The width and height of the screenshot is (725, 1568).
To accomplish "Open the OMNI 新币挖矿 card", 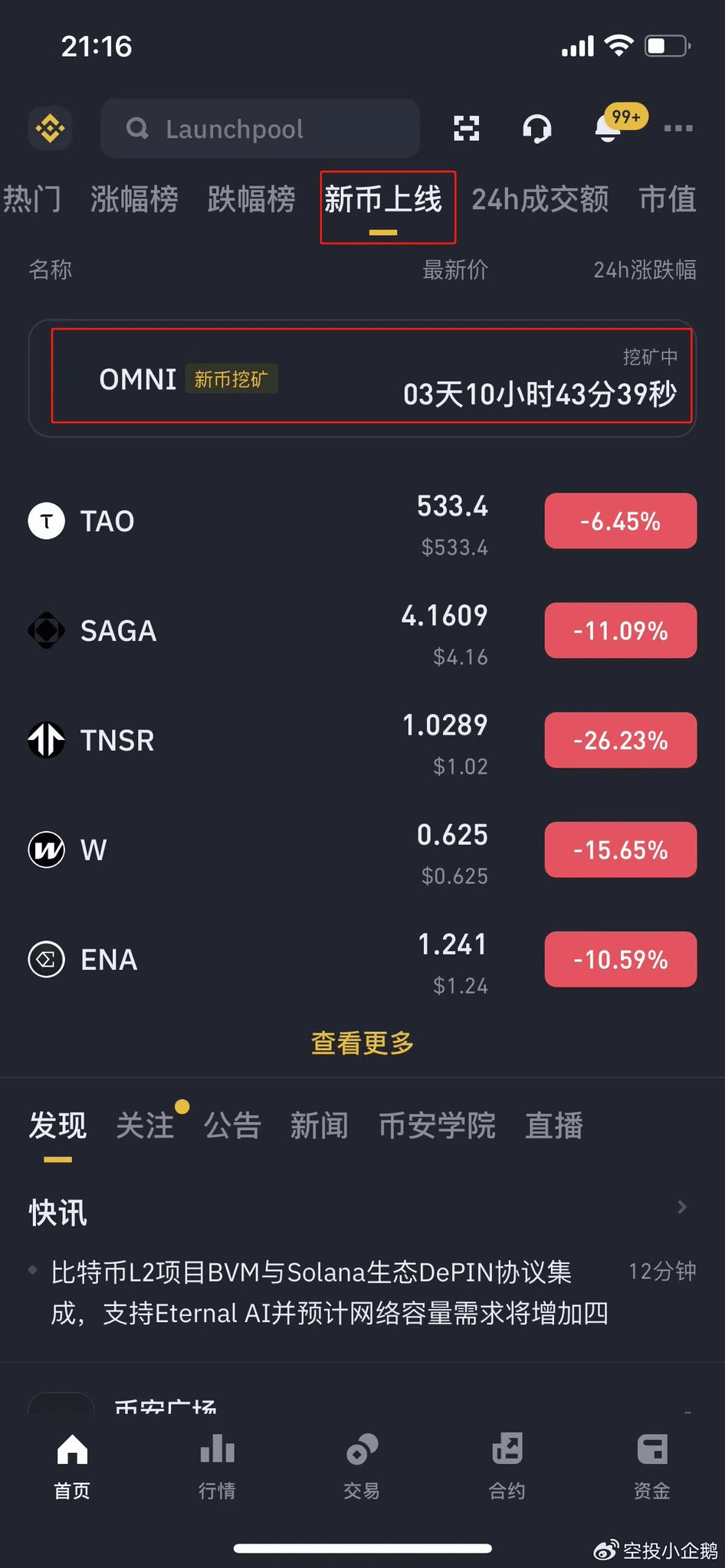I will click(x=362, y=378).
